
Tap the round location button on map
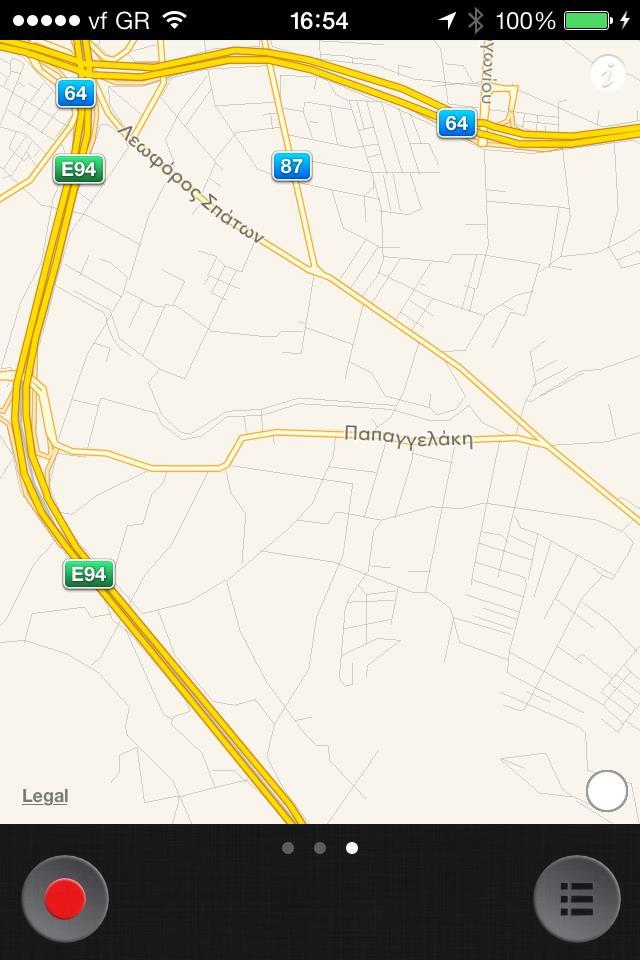point(606,791)
